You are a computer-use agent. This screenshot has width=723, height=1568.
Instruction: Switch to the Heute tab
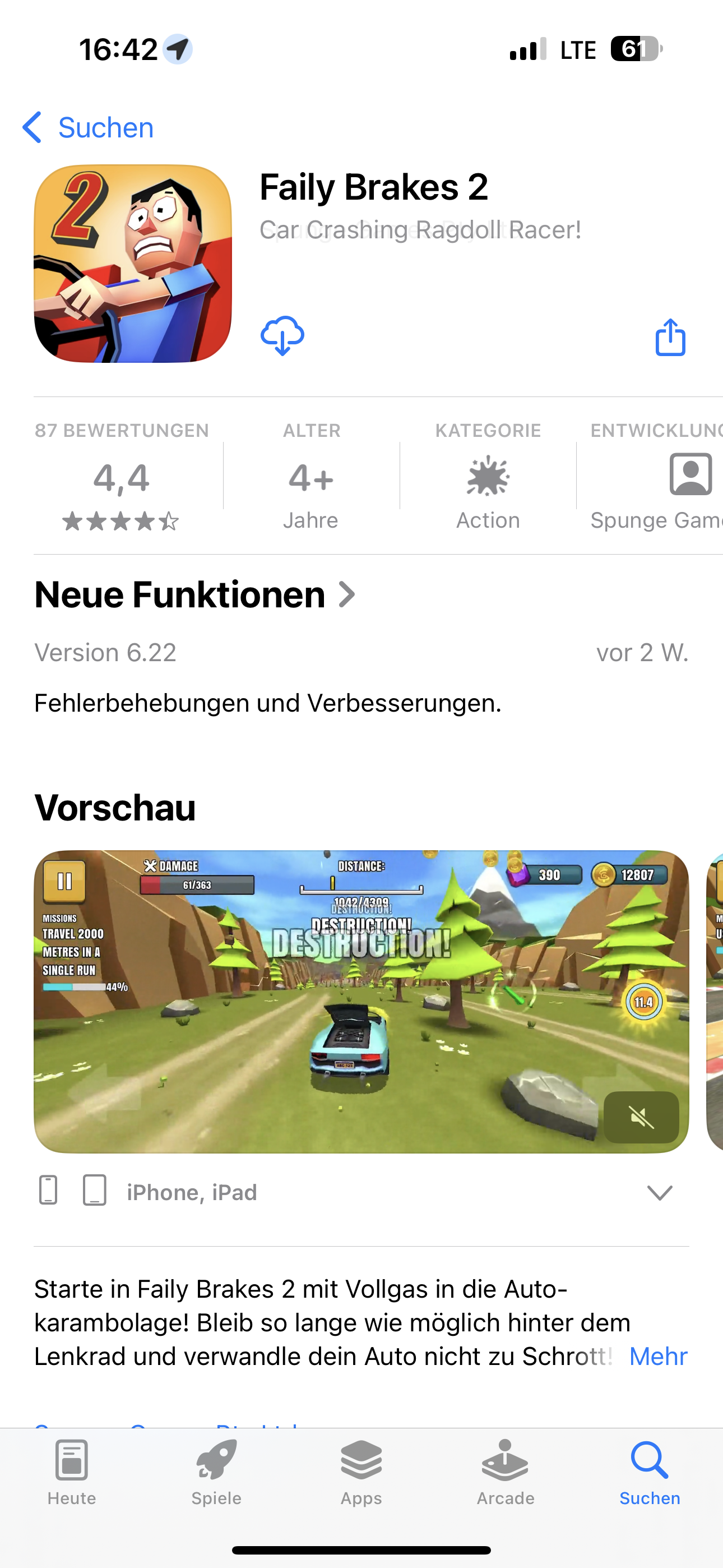pos(72,1472)
